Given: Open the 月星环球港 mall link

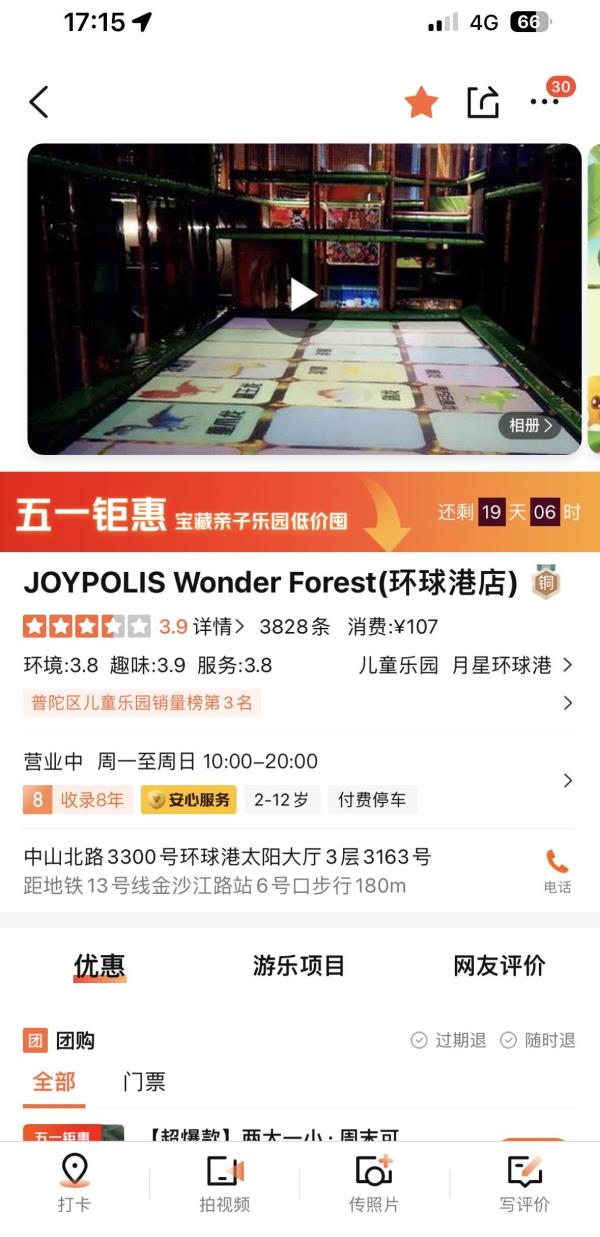Looking at the screenshot, I should click(501, 666).
